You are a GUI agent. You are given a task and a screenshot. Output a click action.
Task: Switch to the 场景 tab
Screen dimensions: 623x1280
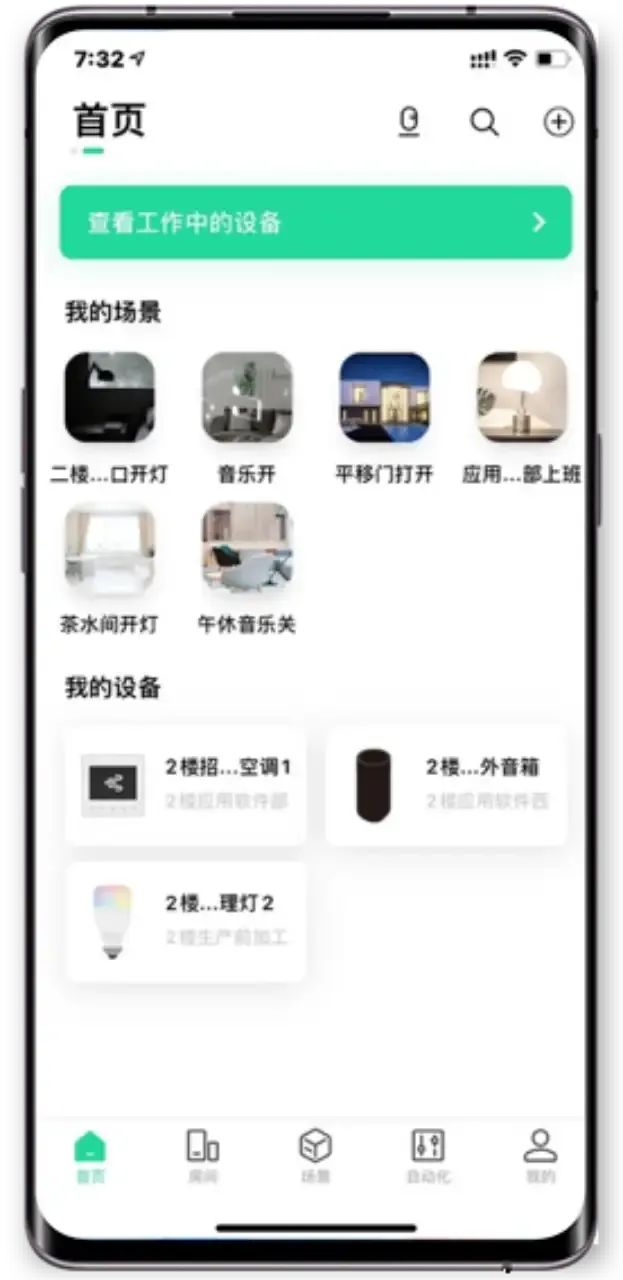(315, 1156)
